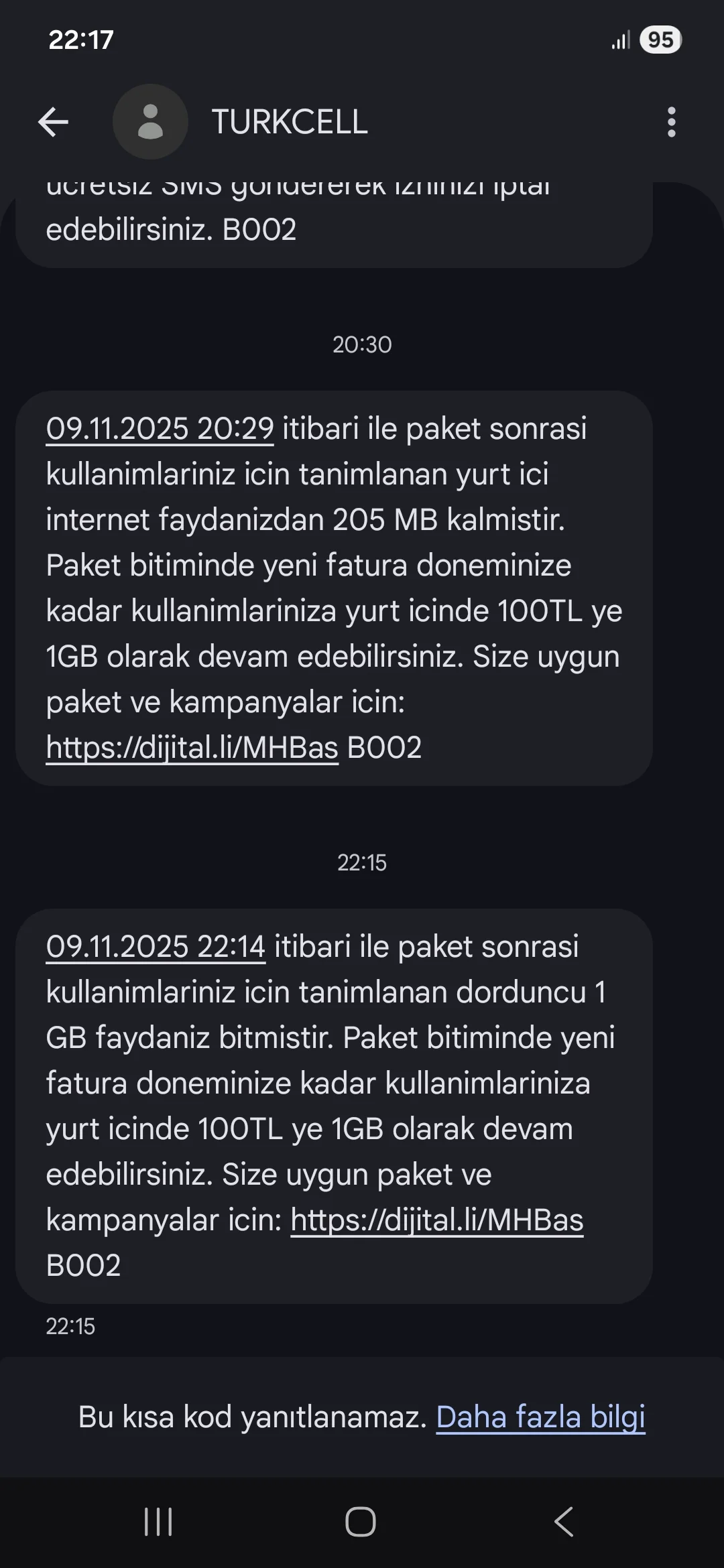Open the recent apps view
Screen dimensions: 724x1568
click(x=158, y=1521)
